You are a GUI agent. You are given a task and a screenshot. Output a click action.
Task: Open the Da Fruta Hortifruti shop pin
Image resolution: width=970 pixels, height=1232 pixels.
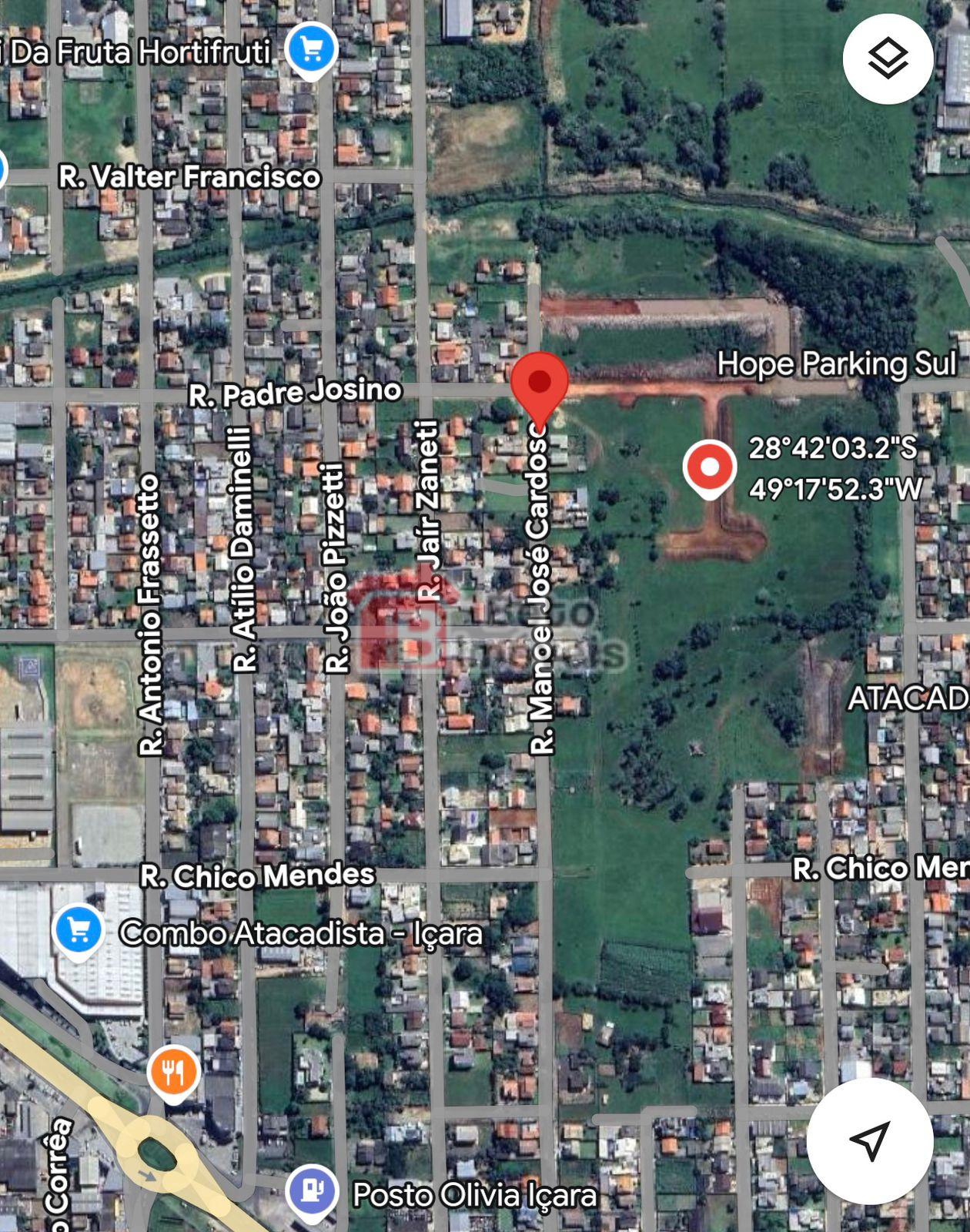311,51
